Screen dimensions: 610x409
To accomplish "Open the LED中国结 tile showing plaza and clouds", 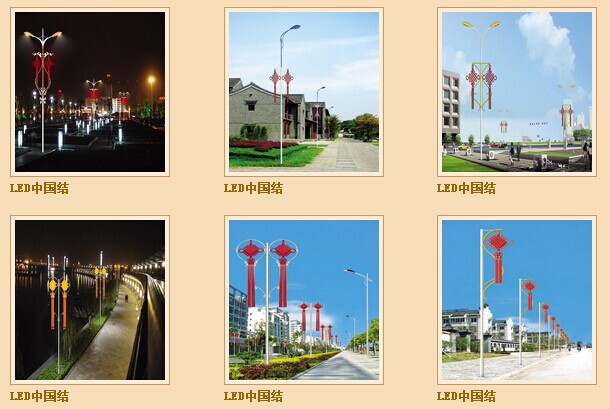I will tap(517, 92).
